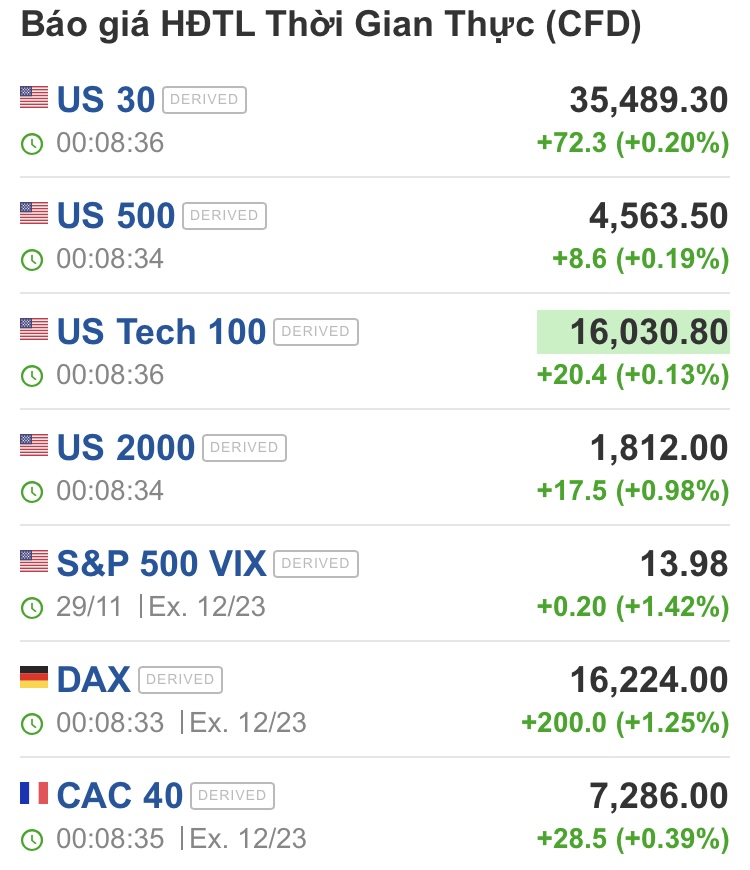Open the DAX index quote
The width and height of the screenshot is (750, 870).
(93, 680)
